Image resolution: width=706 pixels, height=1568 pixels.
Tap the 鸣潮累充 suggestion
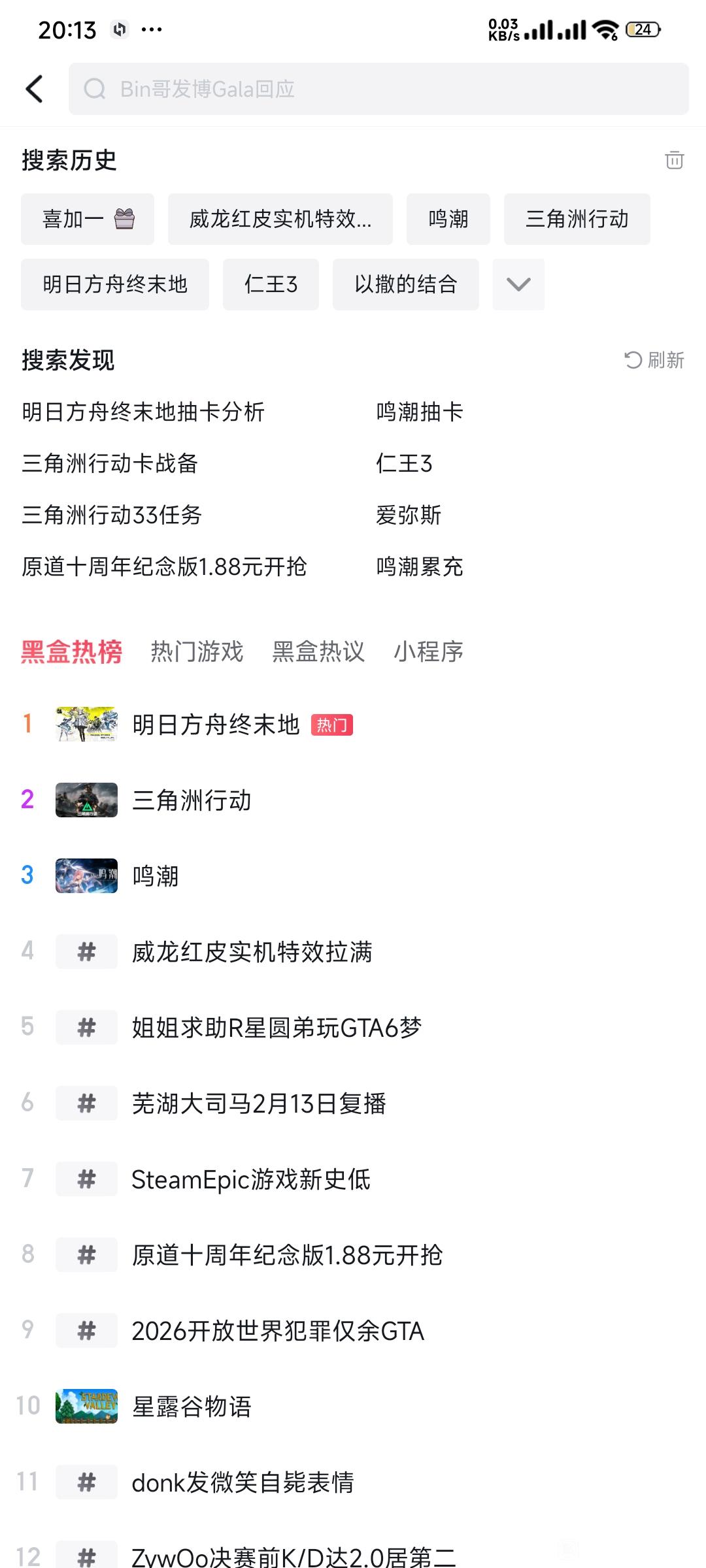pos(420,566)
